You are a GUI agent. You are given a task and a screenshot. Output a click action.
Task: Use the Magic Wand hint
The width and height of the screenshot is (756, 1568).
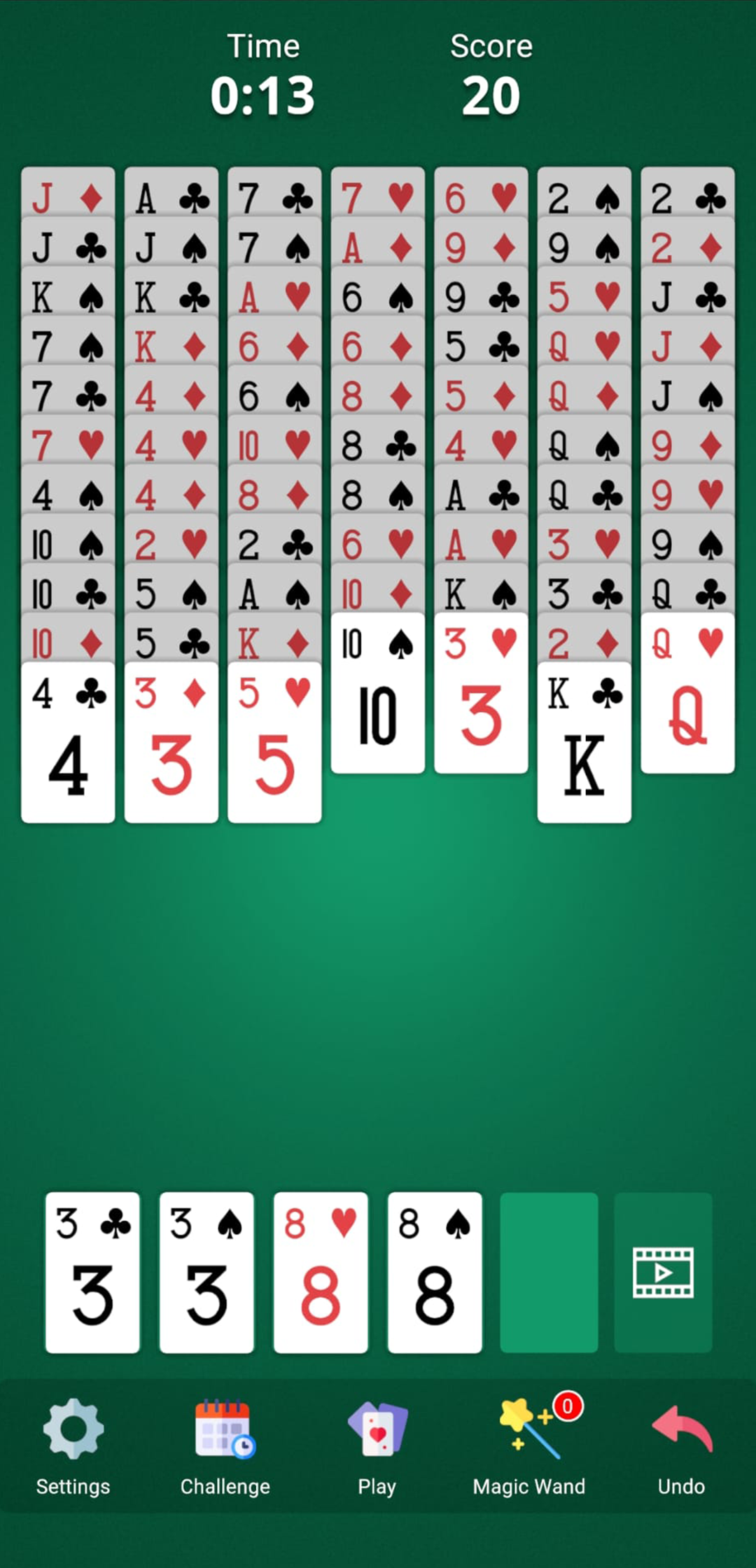pos(529,1446)
